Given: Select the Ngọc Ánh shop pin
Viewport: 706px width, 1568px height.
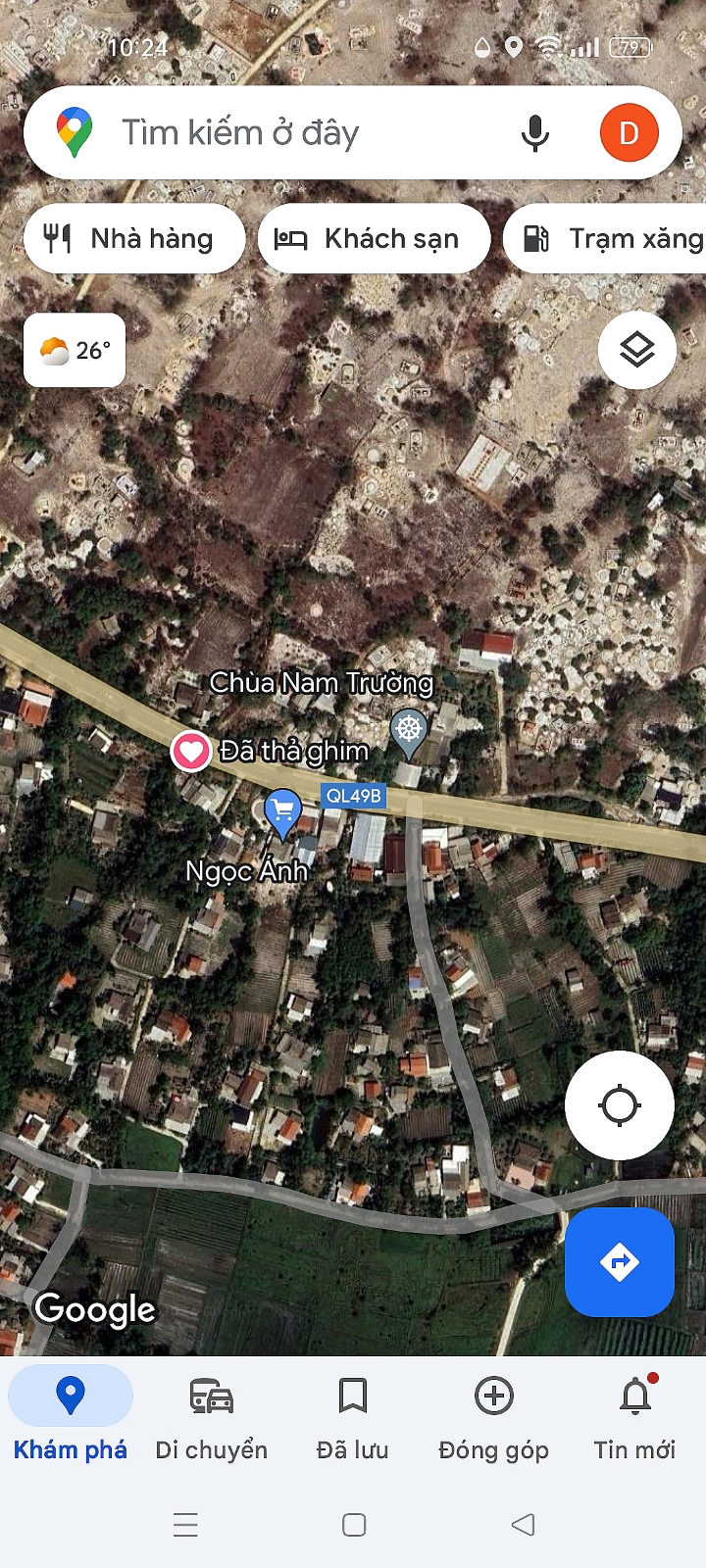Looking at the screenshot, I should pos(282,811).
